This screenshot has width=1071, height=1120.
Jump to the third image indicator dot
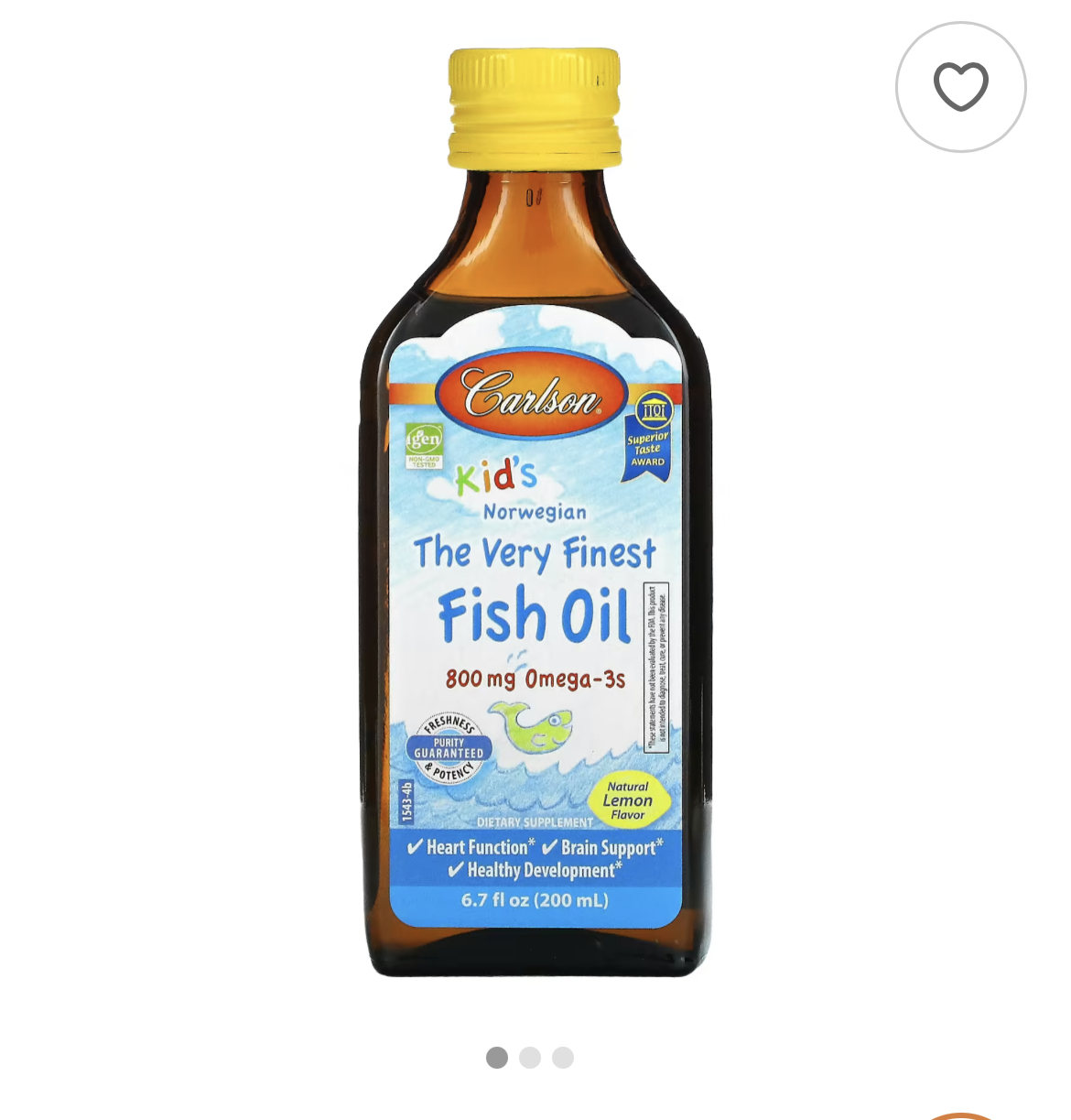[x=563, y=1058]
